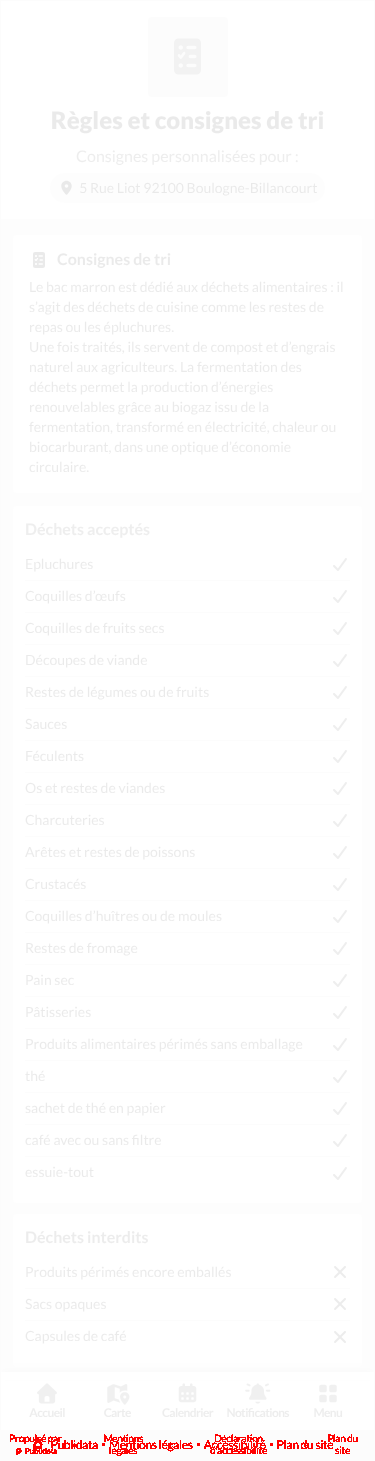Open the Menu tab
Image resolution: width=375 pixels, height=1461 pixels.
(x=328, y=1402)
